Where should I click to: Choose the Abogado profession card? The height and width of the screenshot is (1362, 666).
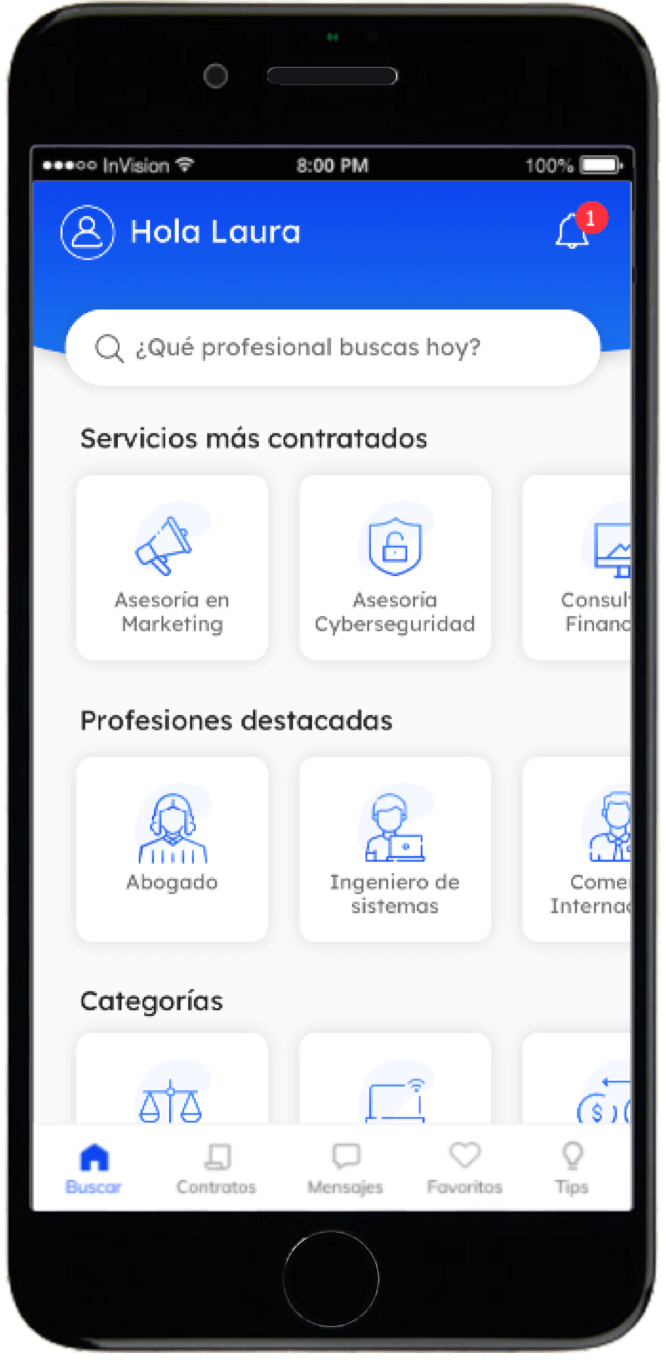coord(172,848)
